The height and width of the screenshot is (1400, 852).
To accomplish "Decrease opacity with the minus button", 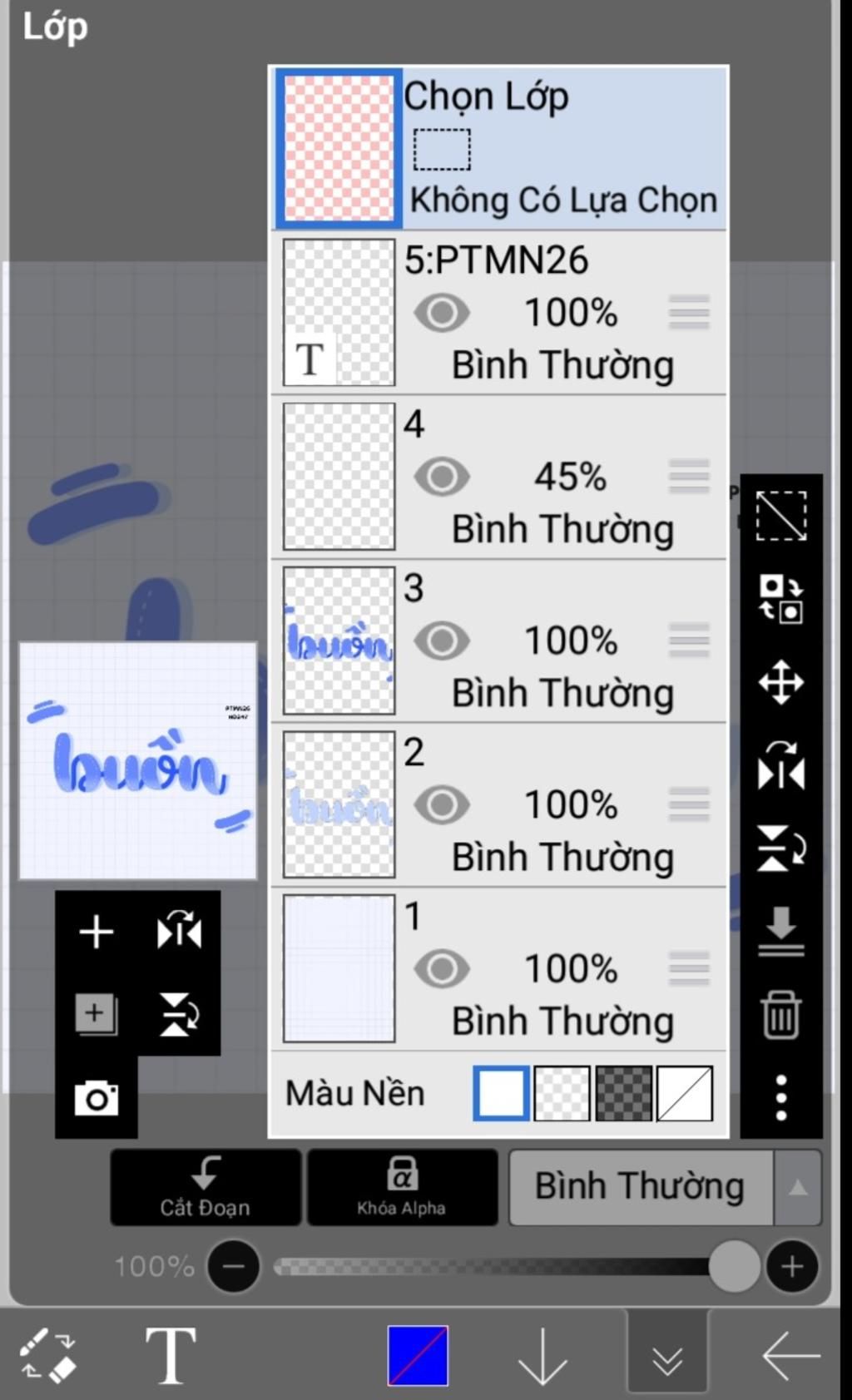I will point(234,1266).
